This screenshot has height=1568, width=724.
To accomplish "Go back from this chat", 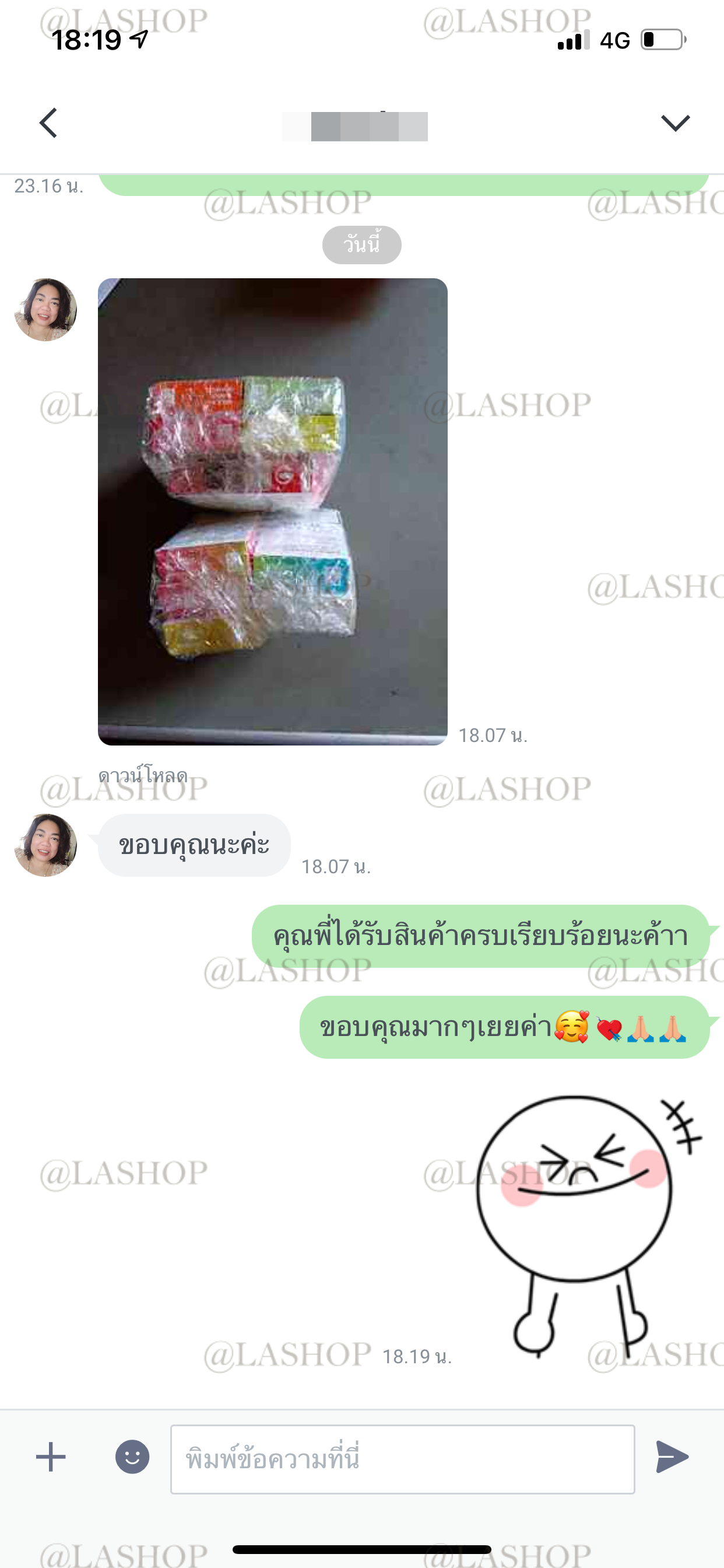I will (x=48, y=123).
